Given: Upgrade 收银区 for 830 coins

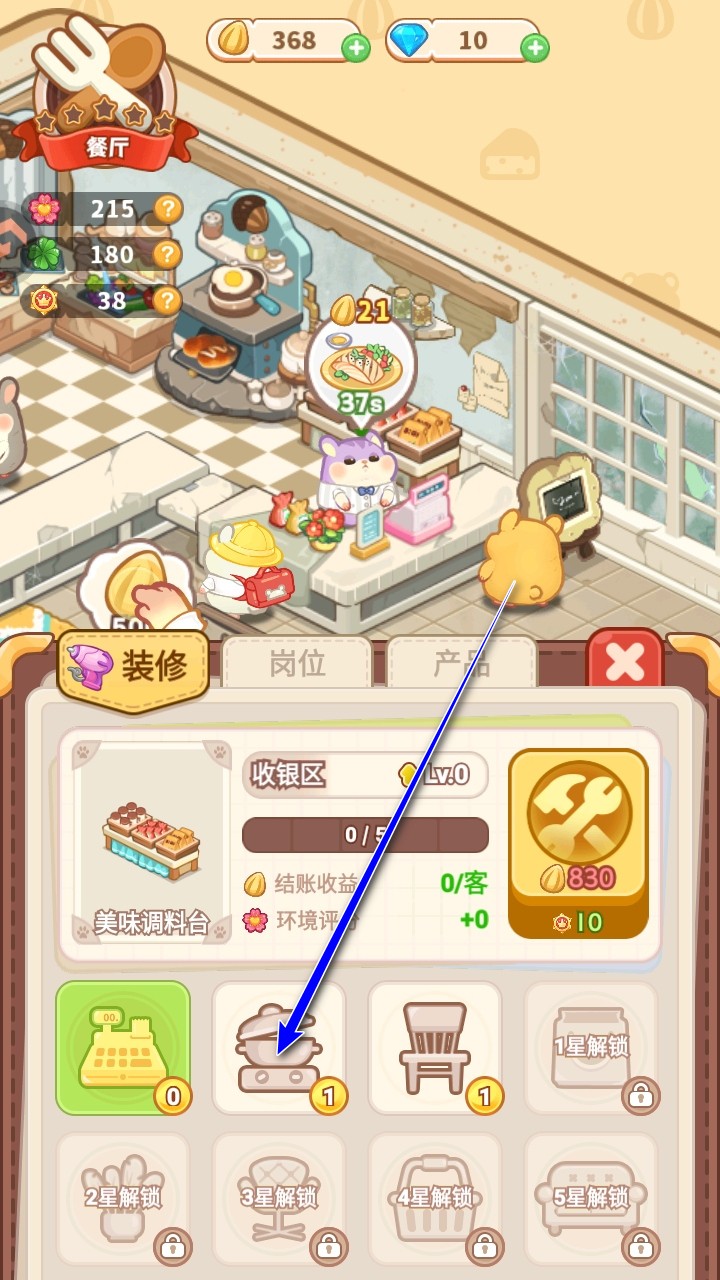Looking at the screenshot, I should tap(578, 843).
